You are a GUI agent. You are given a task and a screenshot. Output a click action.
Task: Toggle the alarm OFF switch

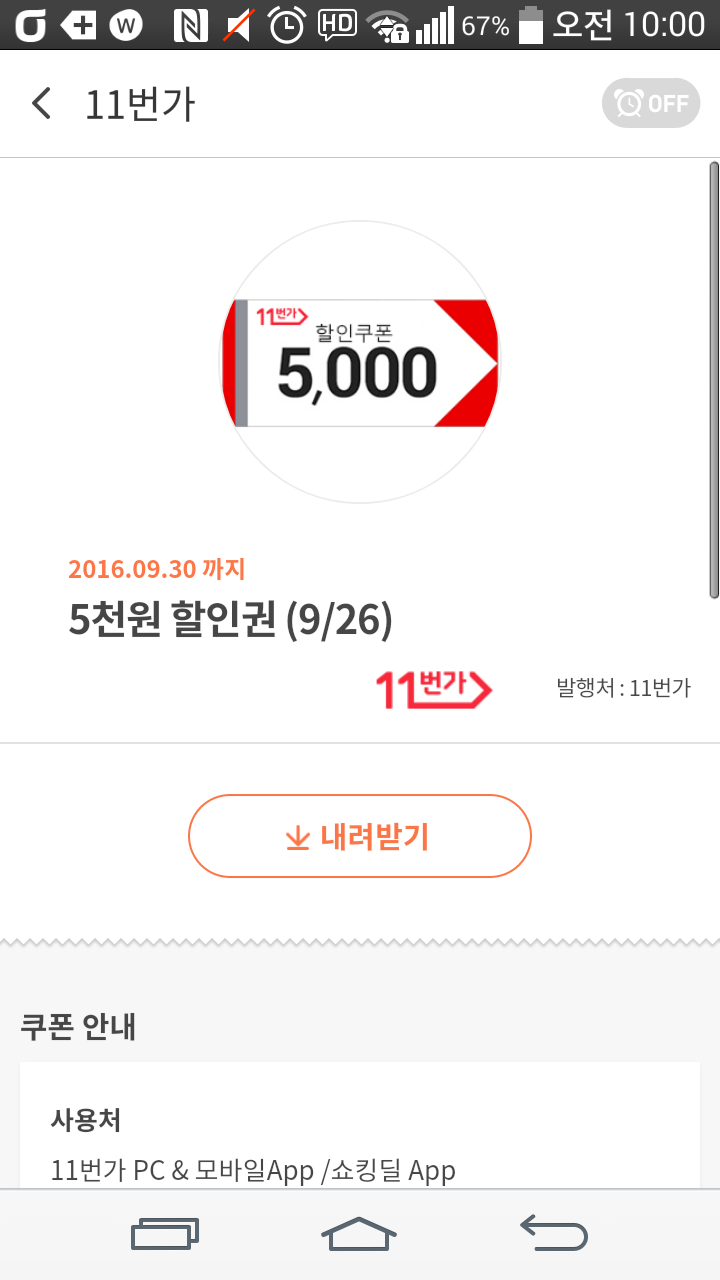pos(651,103)
